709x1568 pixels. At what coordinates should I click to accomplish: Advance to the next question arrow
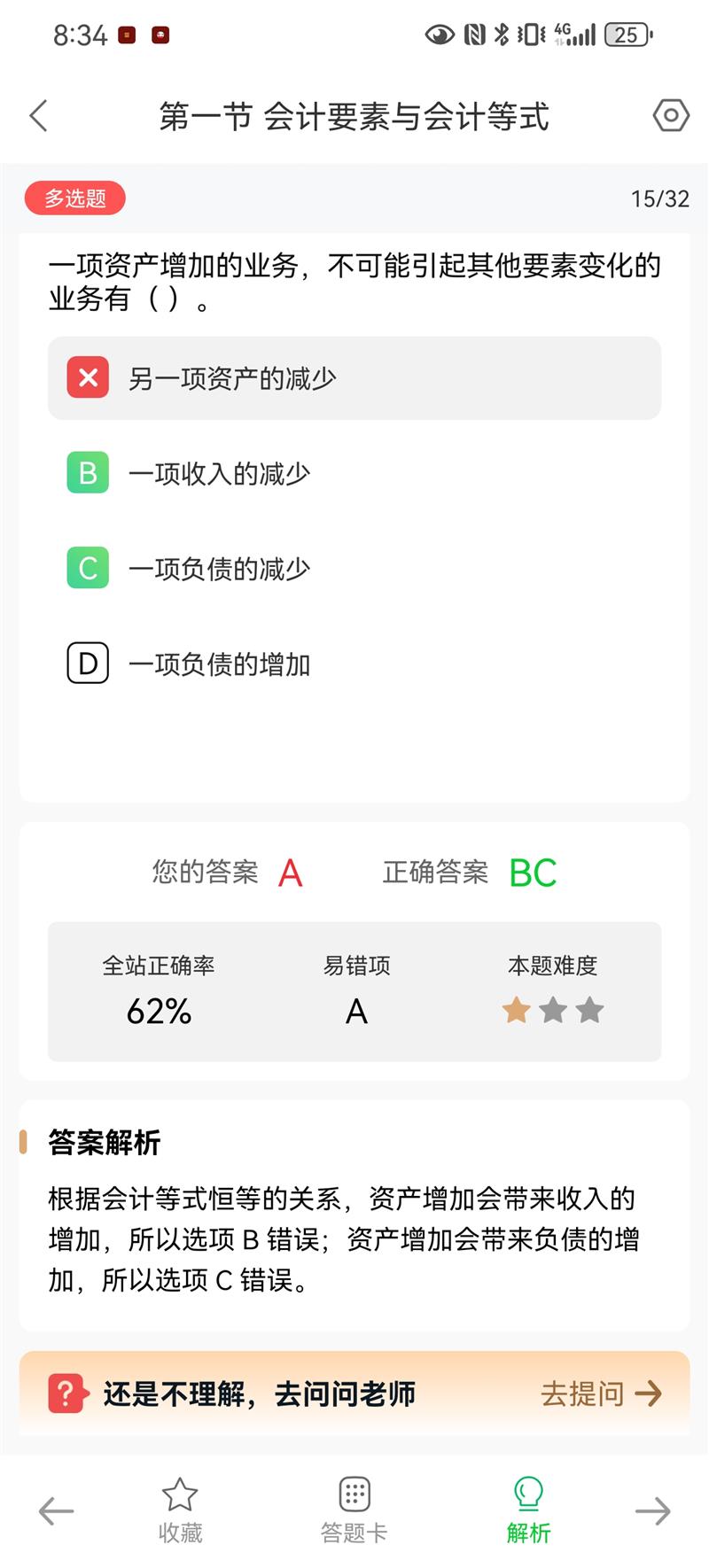click(652, 1511)
